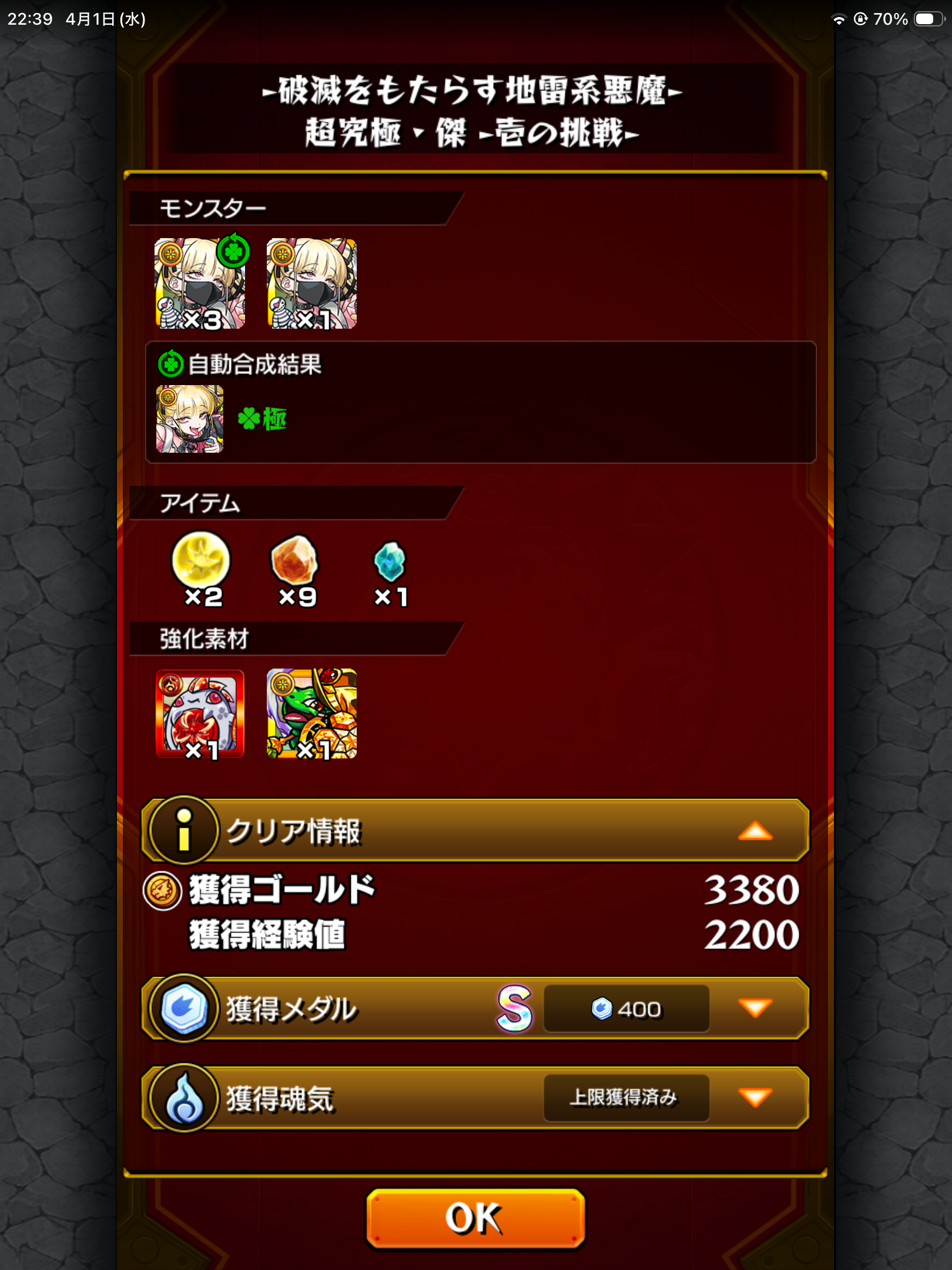The width and height of the screenshot is (952, 1270).
Task: Expand the 獲得メダル section
Action: click(755, 1008)
